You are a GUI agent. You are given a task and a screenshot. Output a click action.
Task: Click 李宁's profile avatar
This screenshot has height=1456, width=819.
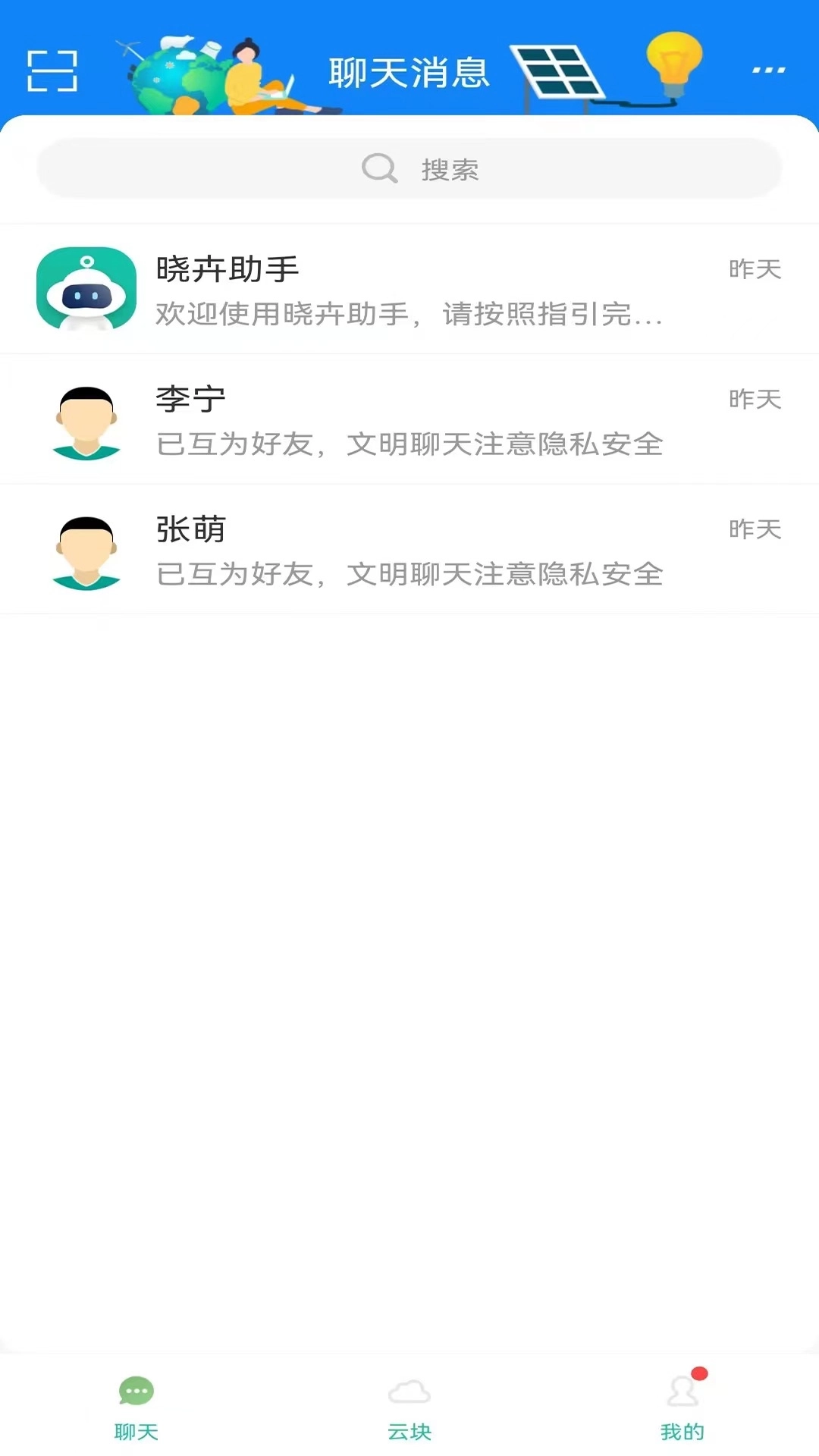(86, 419)
